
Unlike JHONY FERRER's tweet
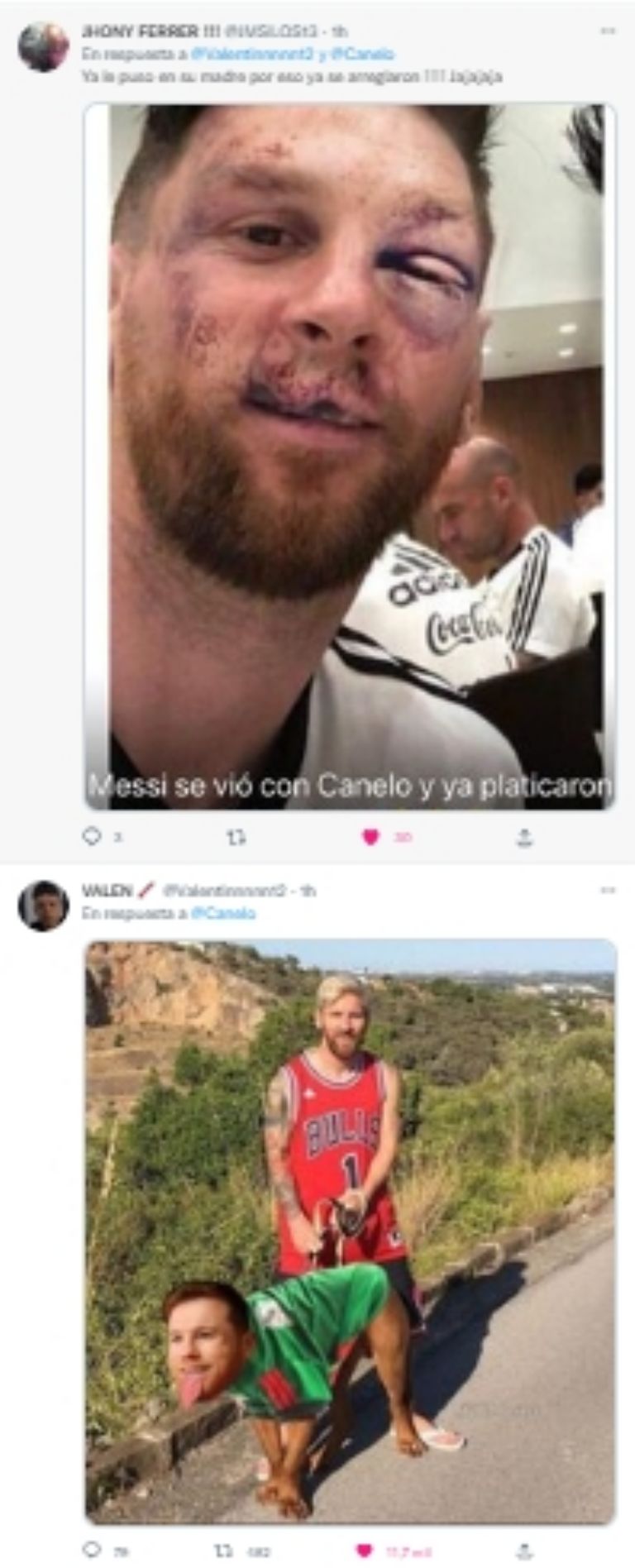tap(370, 838)
